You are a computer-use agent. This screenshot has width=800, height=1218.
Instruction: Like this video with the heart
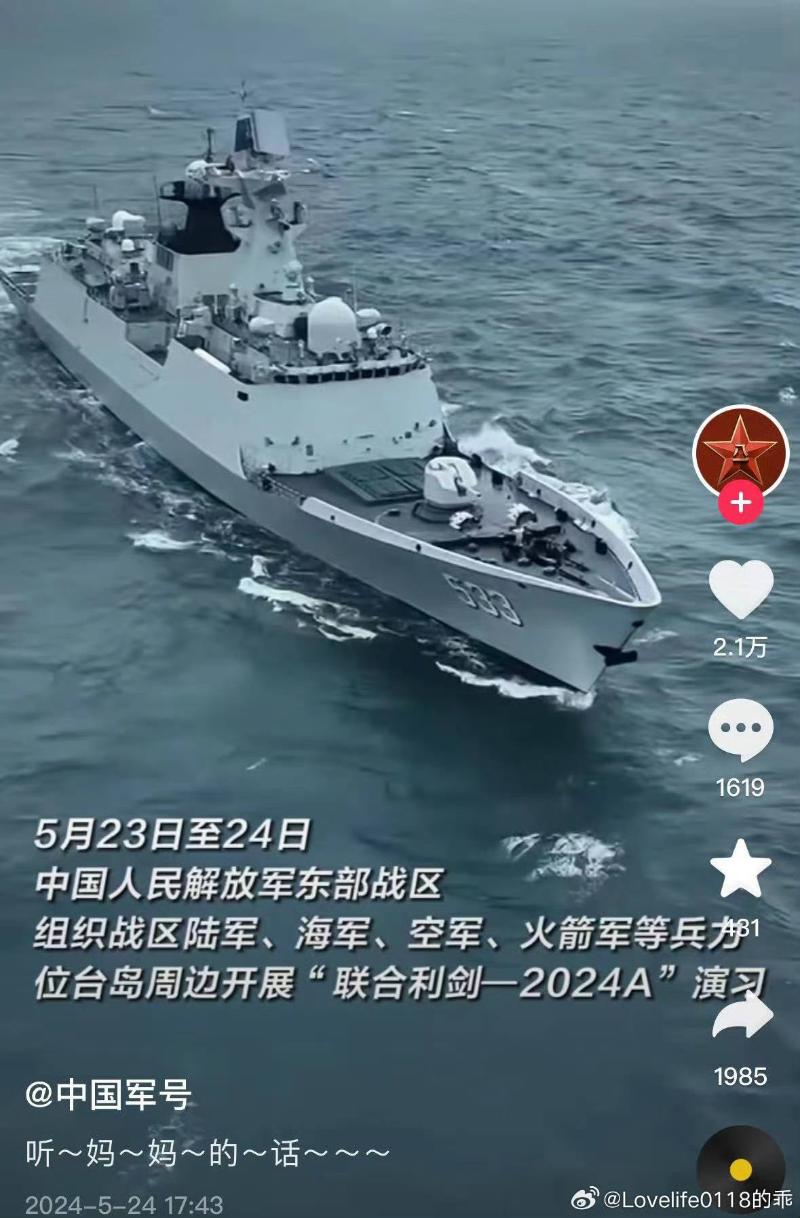[x=741, y=589]
